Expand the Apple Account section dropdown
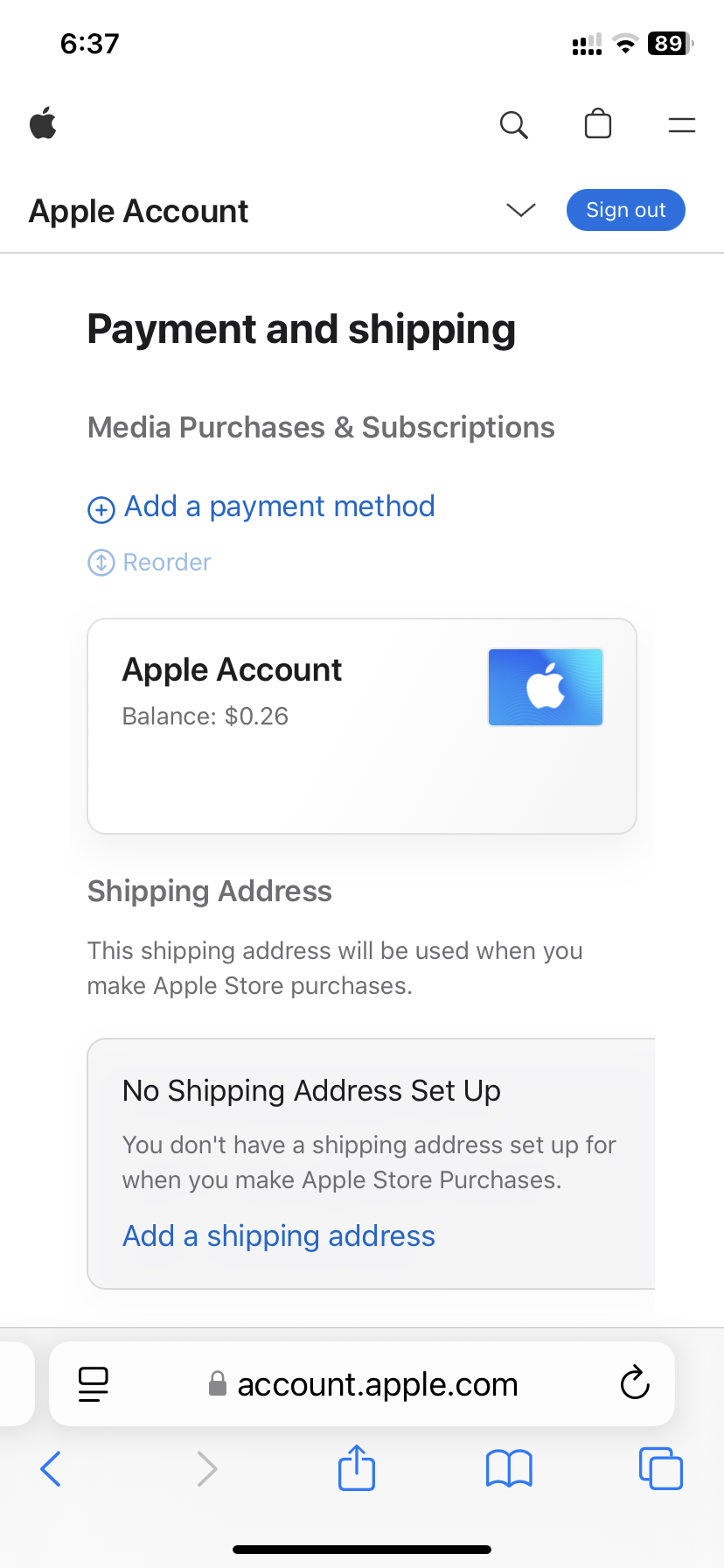 [520, 211]
